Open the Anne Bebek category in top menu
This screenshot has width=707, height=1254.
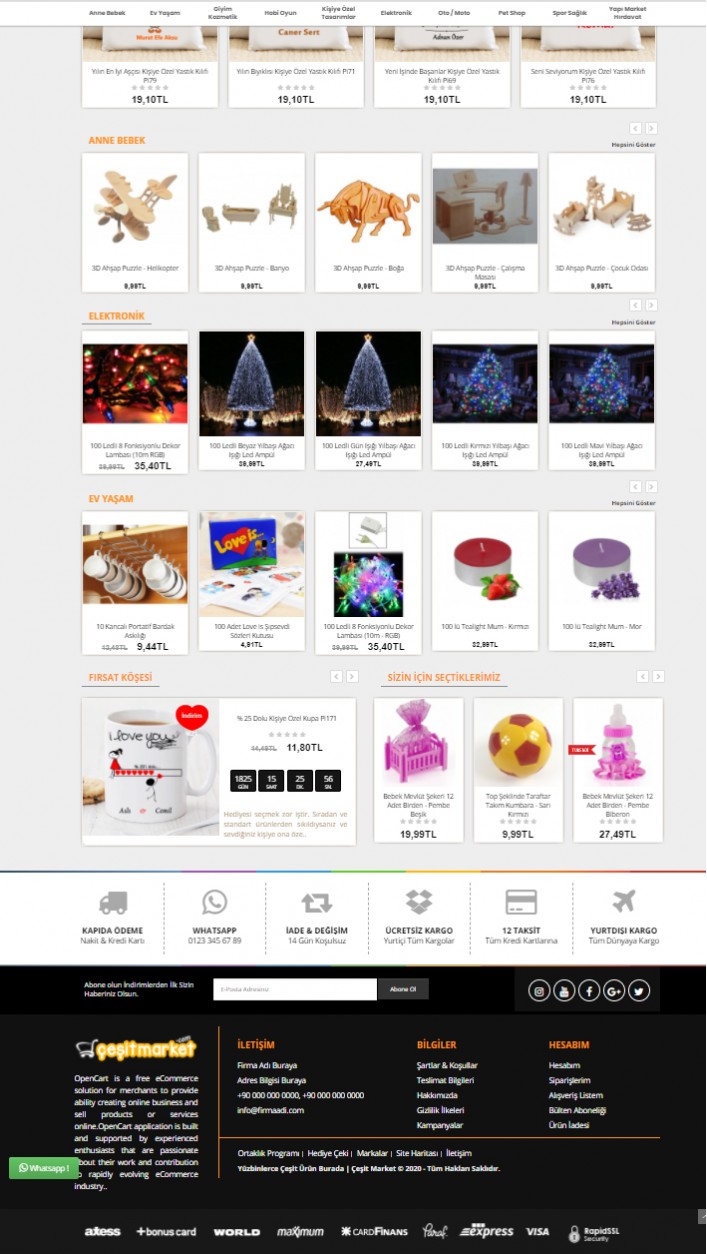tap(107, 13)
